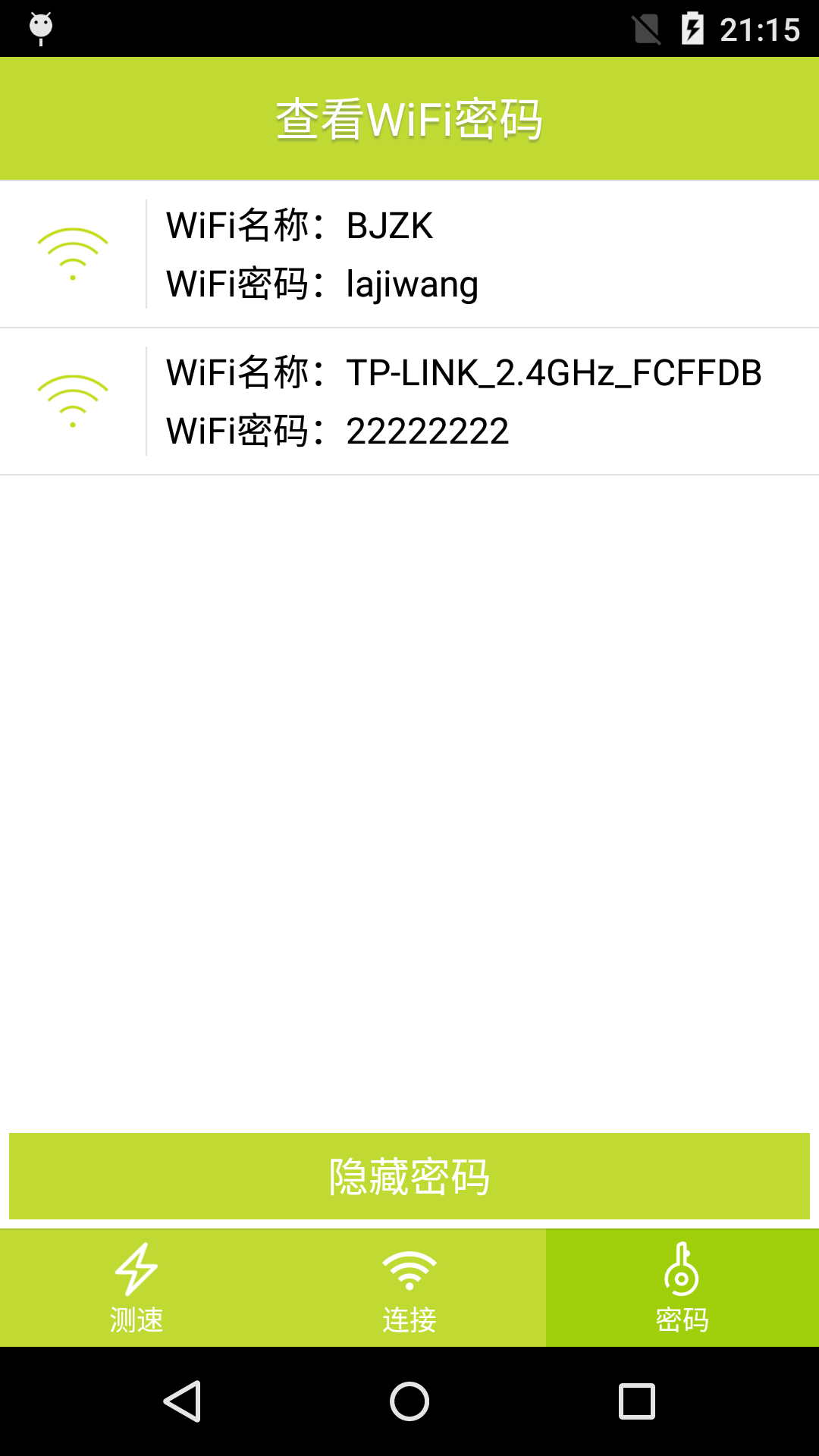Return to the home screen
The height and width of the screenshot is (1456, 819).
coord(409,1401)
